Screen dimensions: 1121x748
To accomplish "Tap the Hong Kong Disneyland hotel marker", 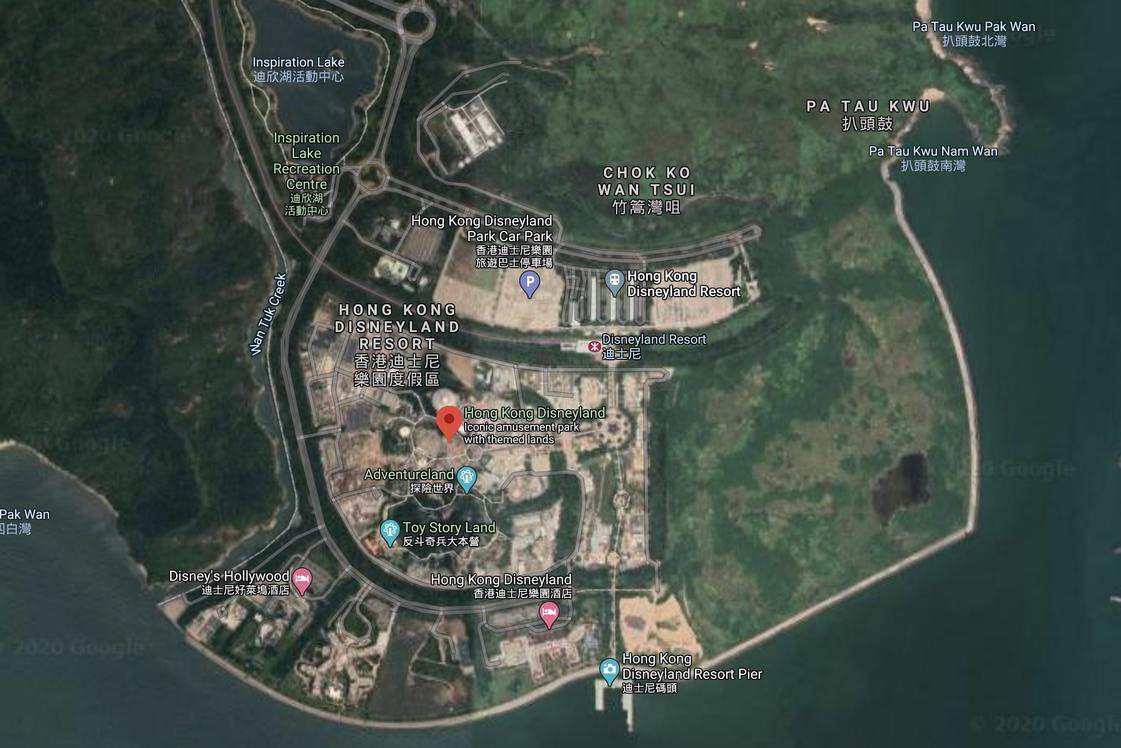I will 548,613.
